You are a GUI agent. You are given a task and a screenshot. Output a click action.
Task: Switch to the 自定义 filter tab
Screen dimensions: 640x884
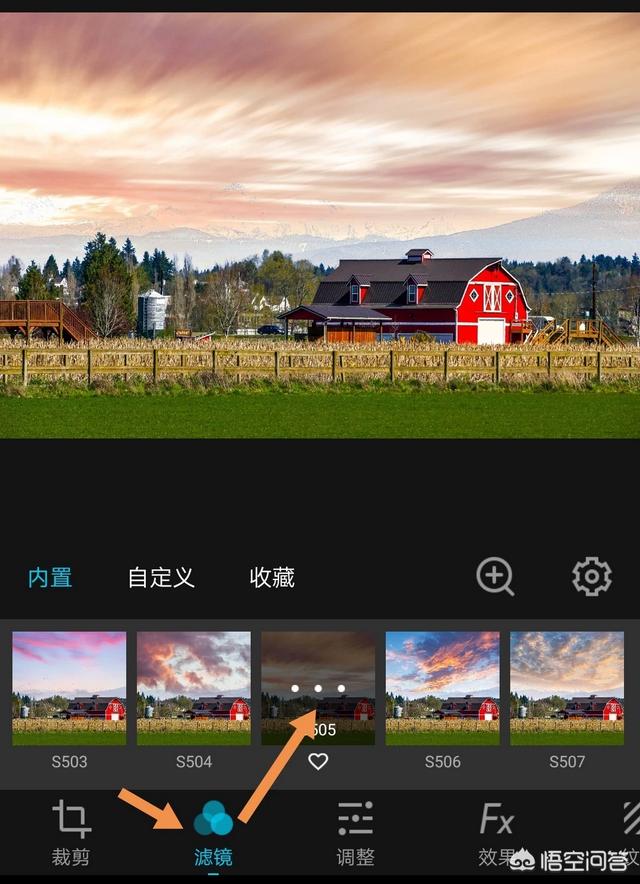tap(161, 577)
